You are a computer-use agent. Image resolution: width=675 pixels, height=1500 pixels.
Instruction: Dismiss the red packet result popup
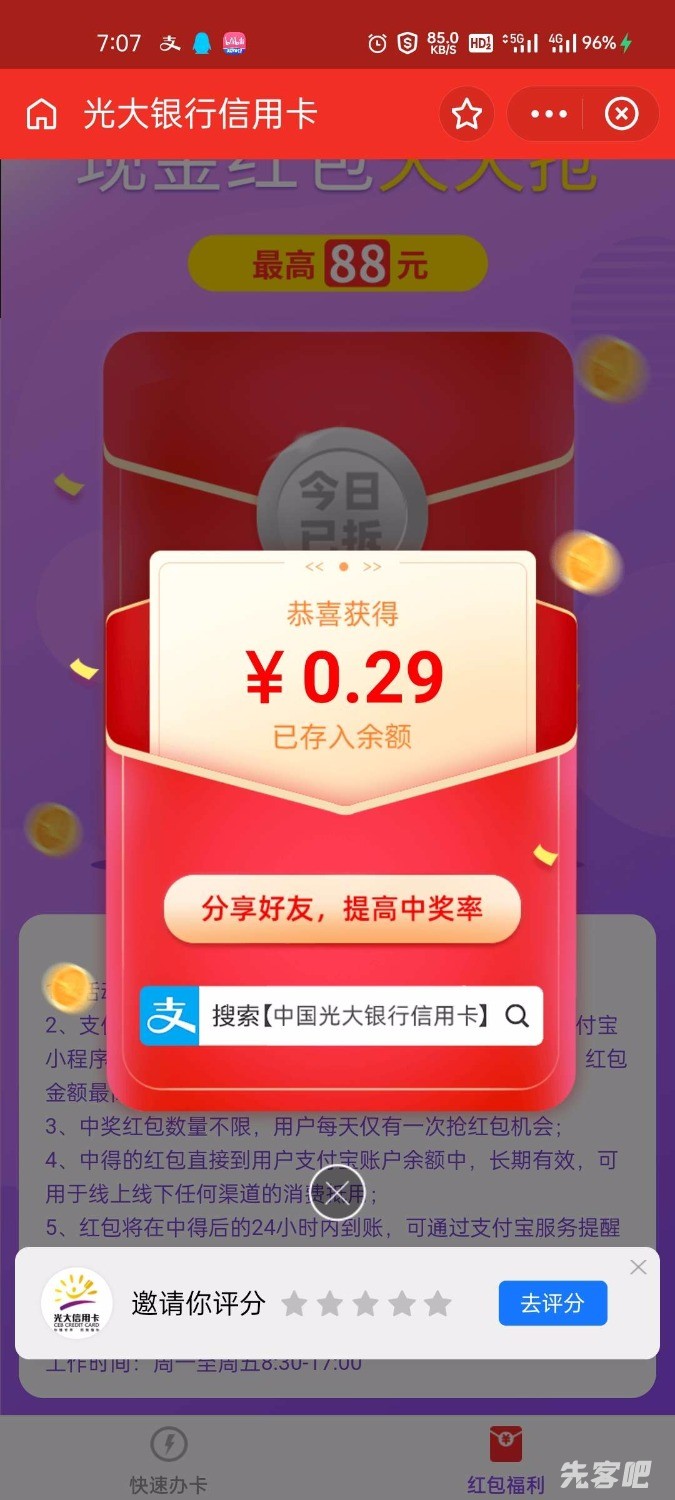click(337, 1192)
